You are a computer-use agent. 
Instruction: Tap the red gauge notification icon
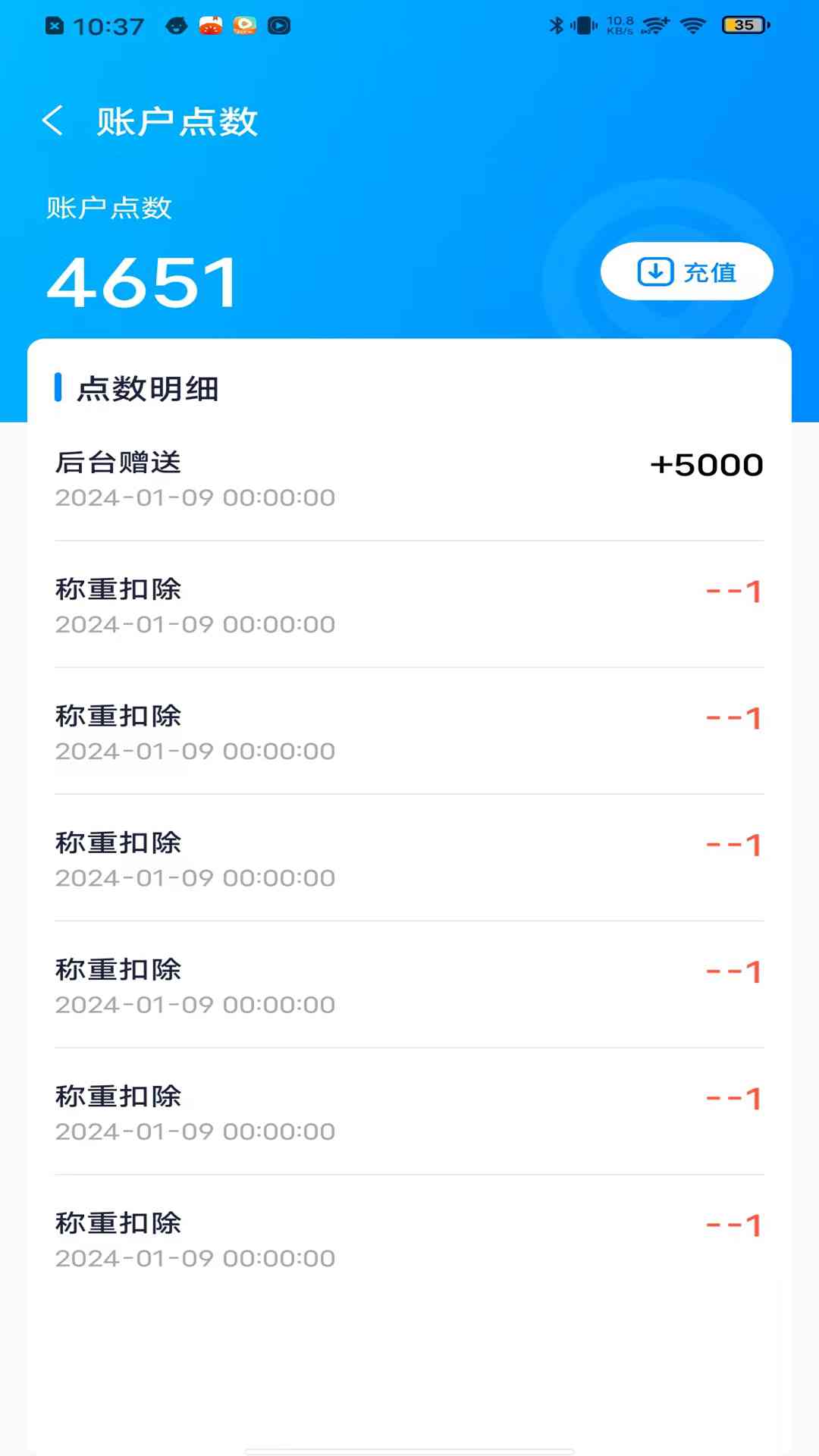(211, 25)
